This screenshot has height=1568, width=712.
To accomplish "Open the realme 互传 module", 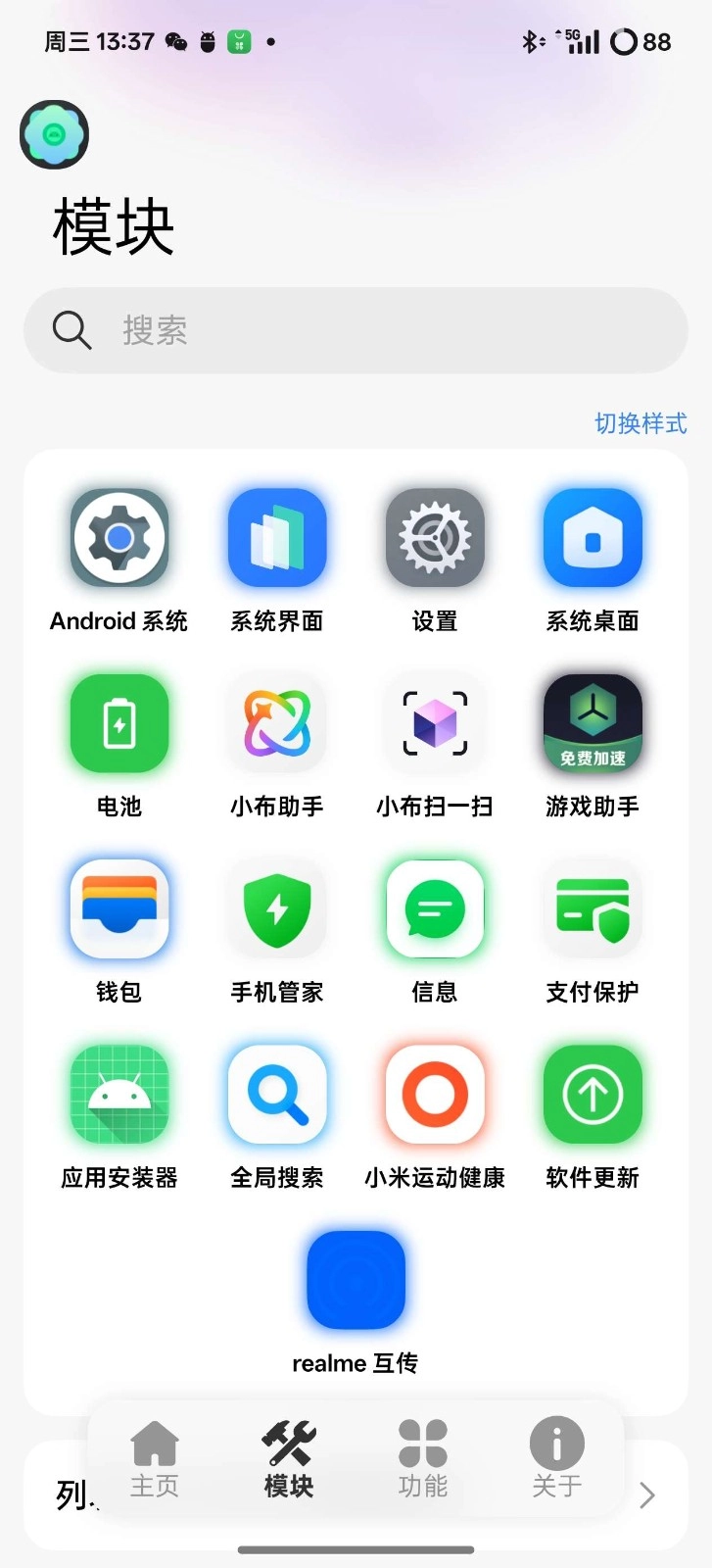I will click(x=355, y=1280).
